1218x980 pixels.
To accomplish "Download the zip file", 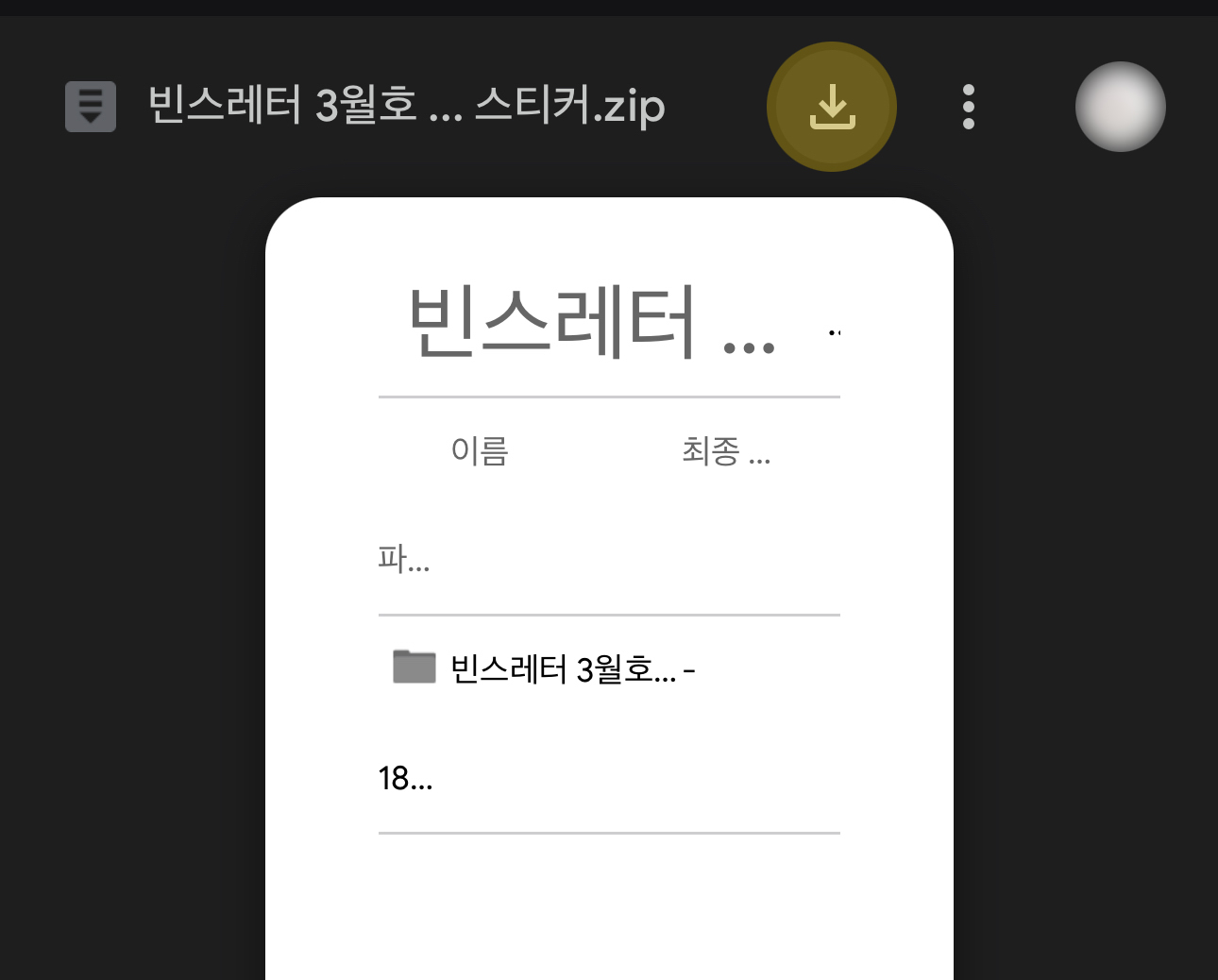I will pos(831,107).
